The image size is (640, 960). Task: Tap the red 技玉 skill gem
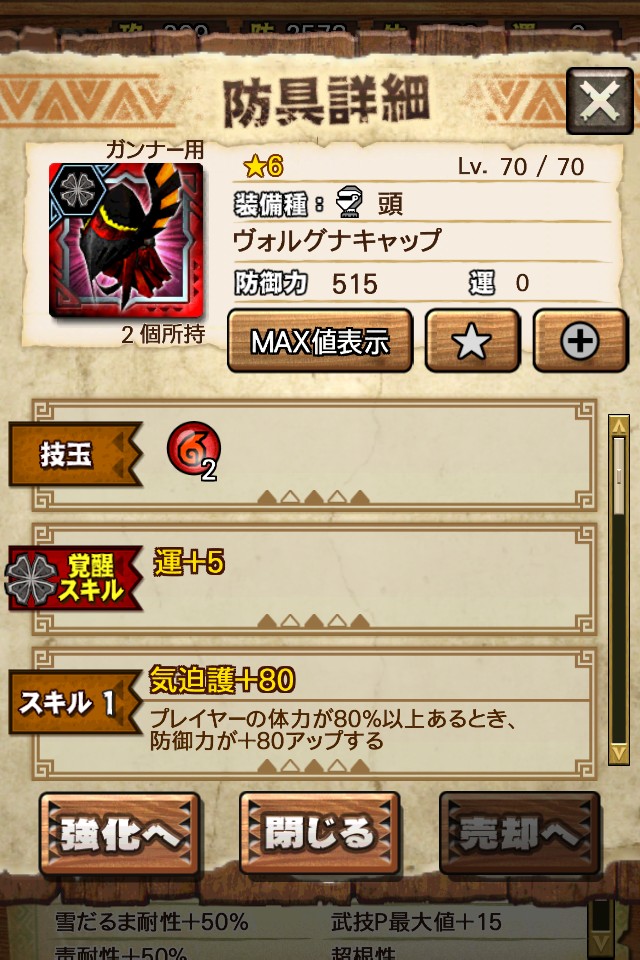pyautogui.click(x=193, y=449)
